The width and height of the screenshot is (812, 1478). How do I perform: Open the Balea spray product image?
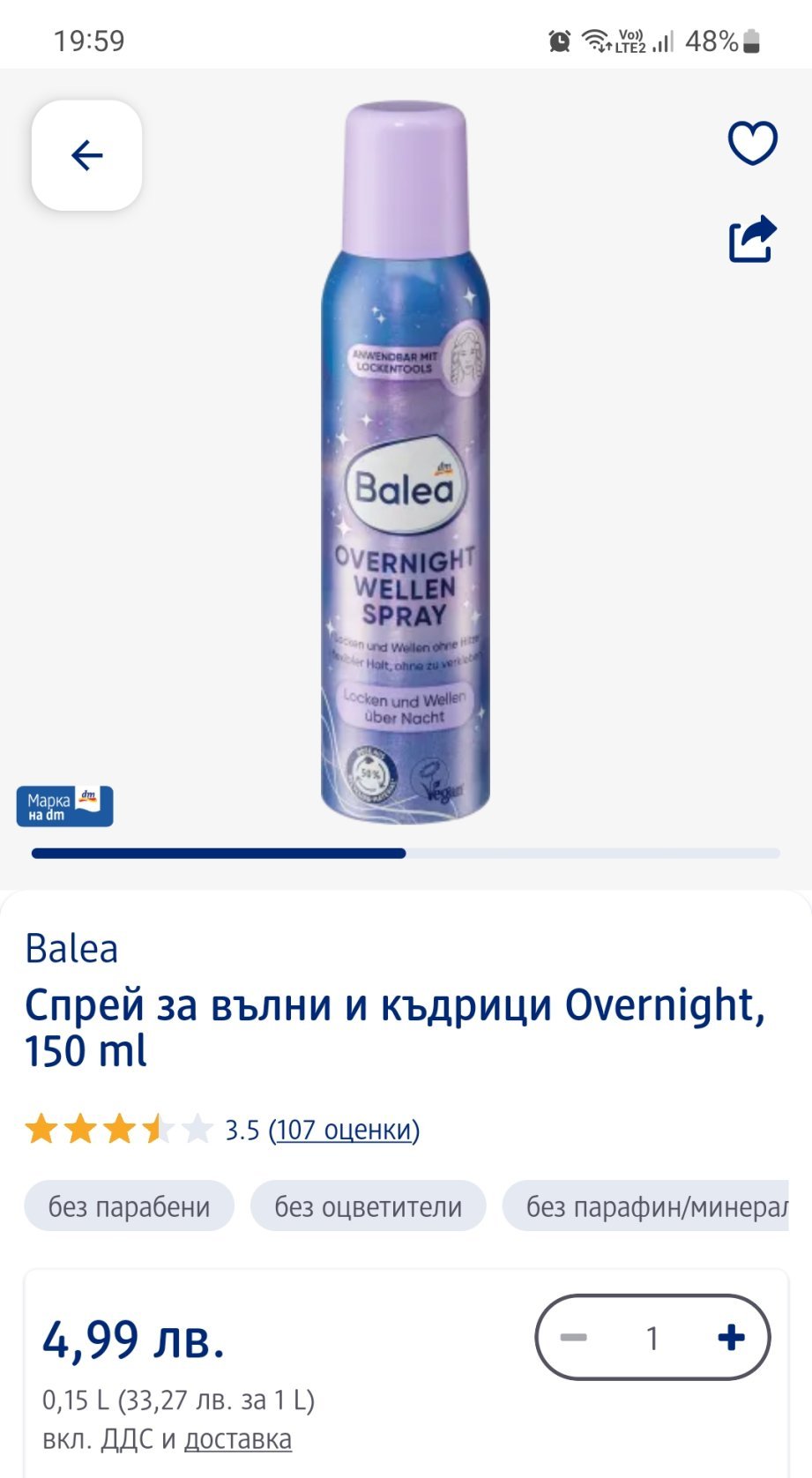click(x=405, y=463)
